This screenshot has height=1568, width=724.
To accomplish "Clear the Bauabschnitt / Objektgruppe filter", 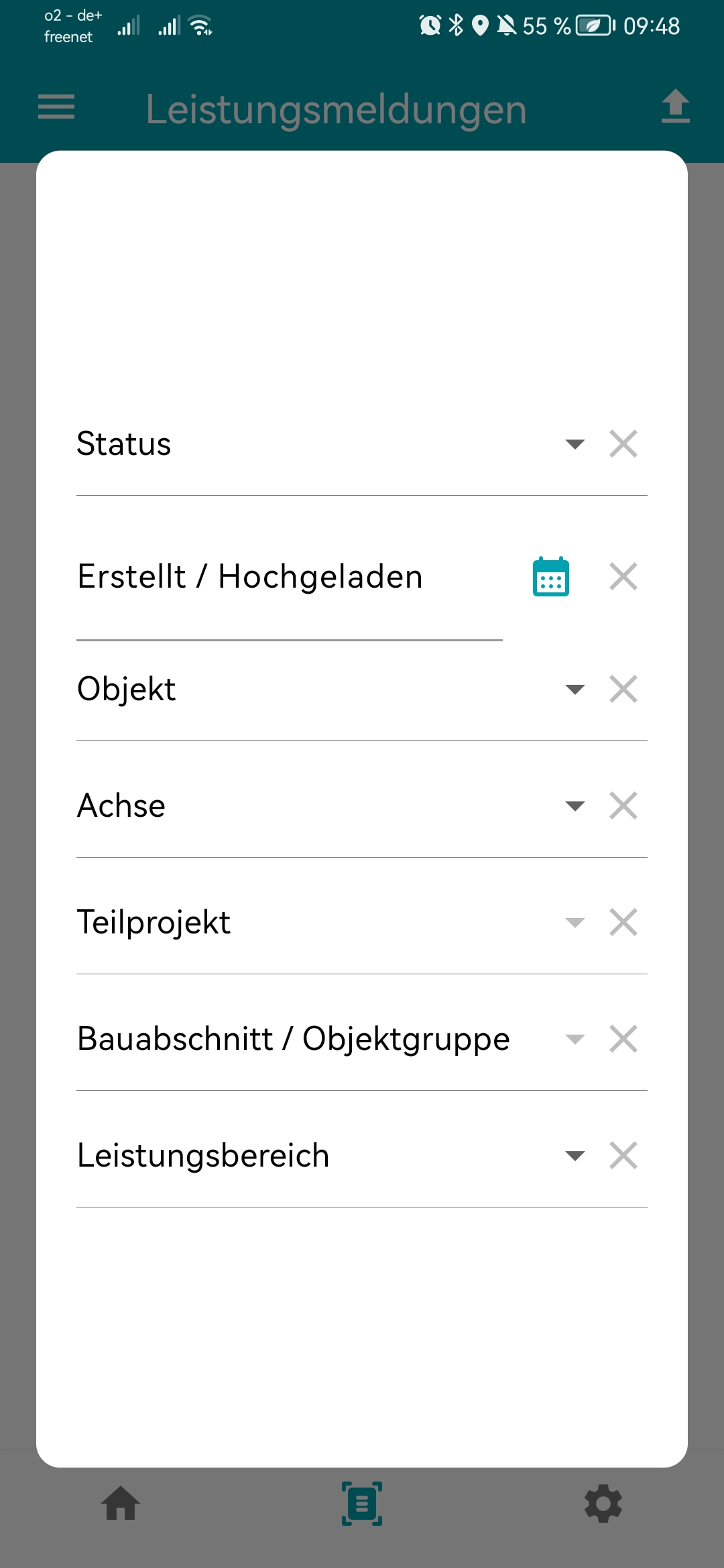I will tap(623, 1039).
